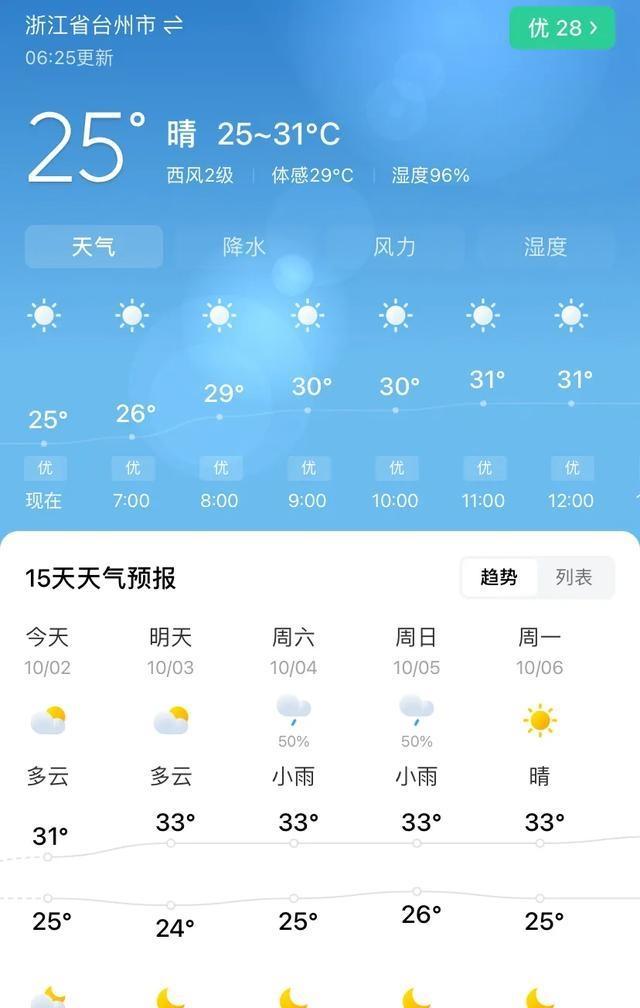This screenshot has width=640, height=1008.
Task: Show the 风力 hourly view
Action: [394, 247]
